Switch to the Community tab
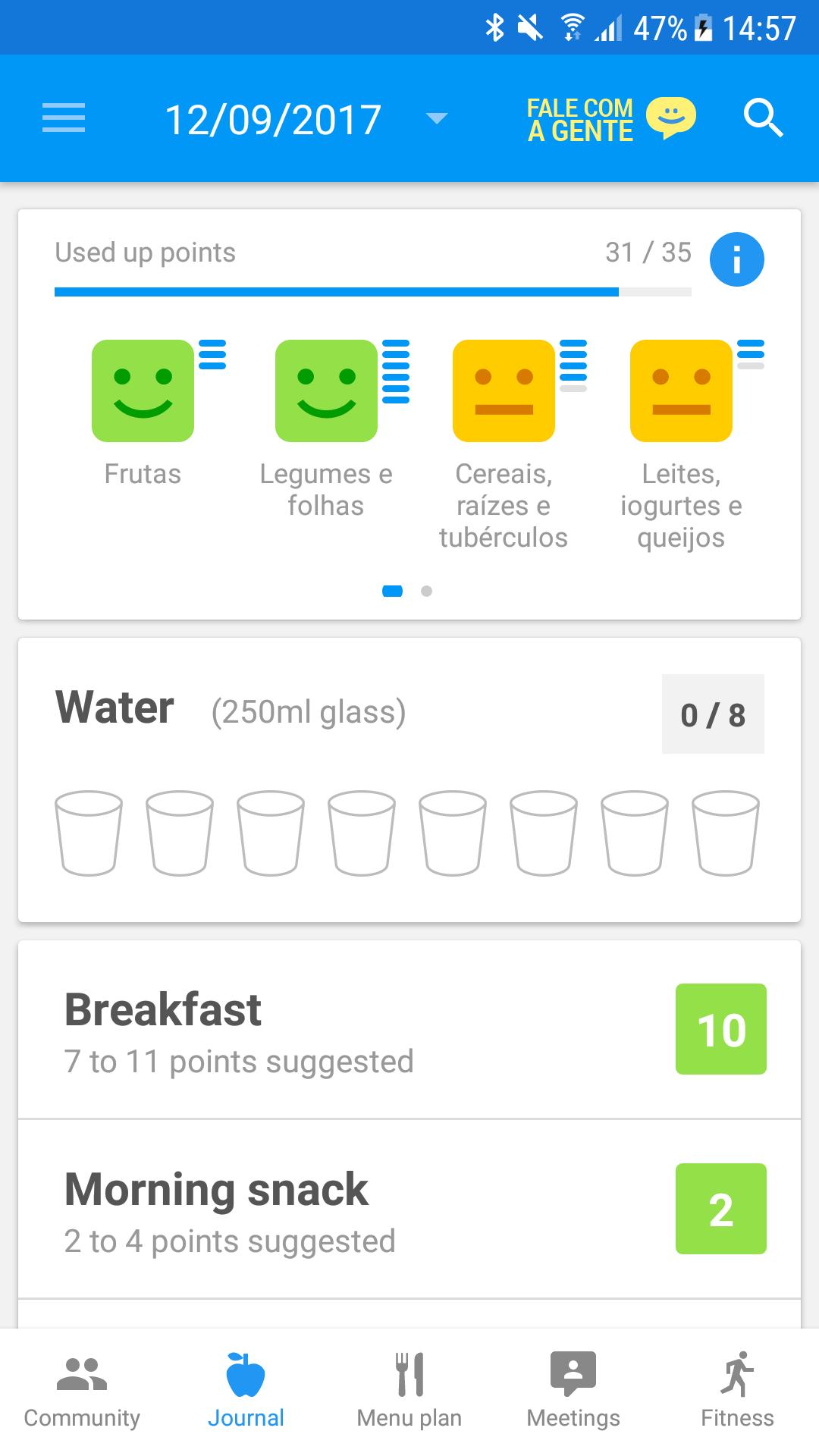This screenshot has height=1456, width=819. click(81, 1395)
